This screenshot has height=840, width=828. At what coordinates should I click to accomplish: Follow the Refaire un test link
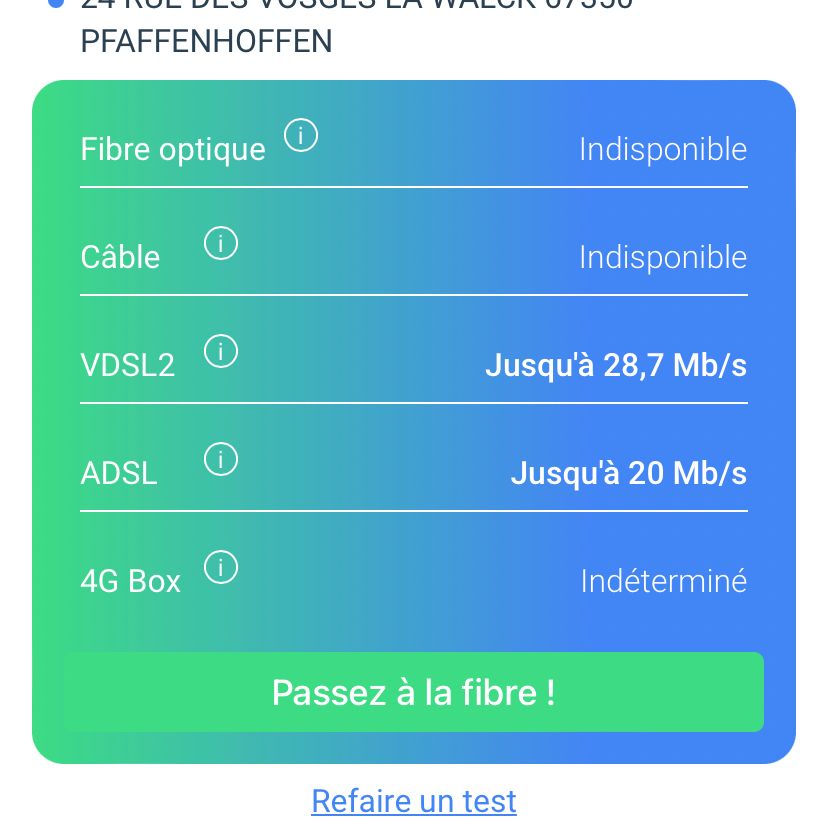pyautogui.click(x=414, y=801)
